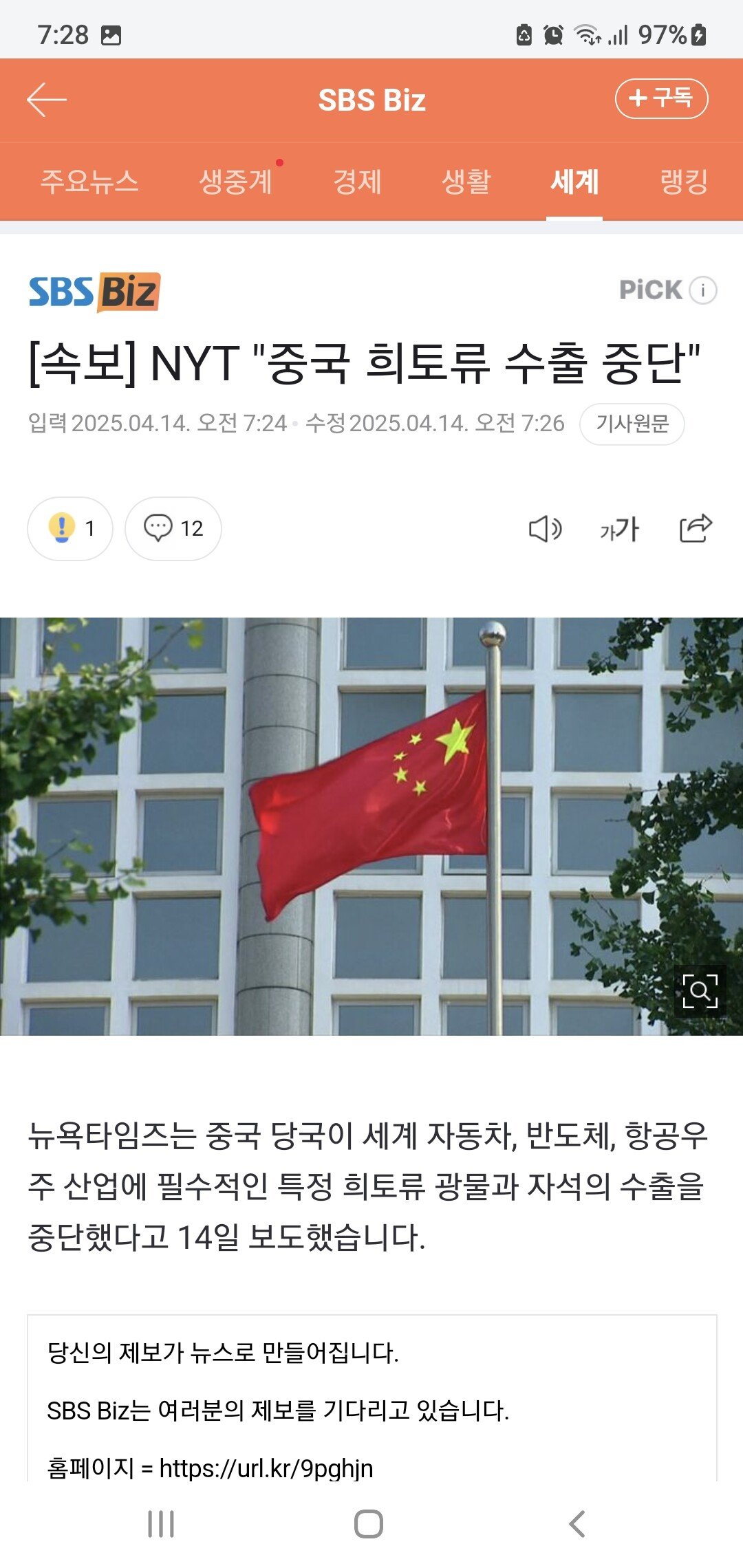The image size is (743, 1568).
Task: Listen to the article with the speaker icon
Action: [545, 529]
